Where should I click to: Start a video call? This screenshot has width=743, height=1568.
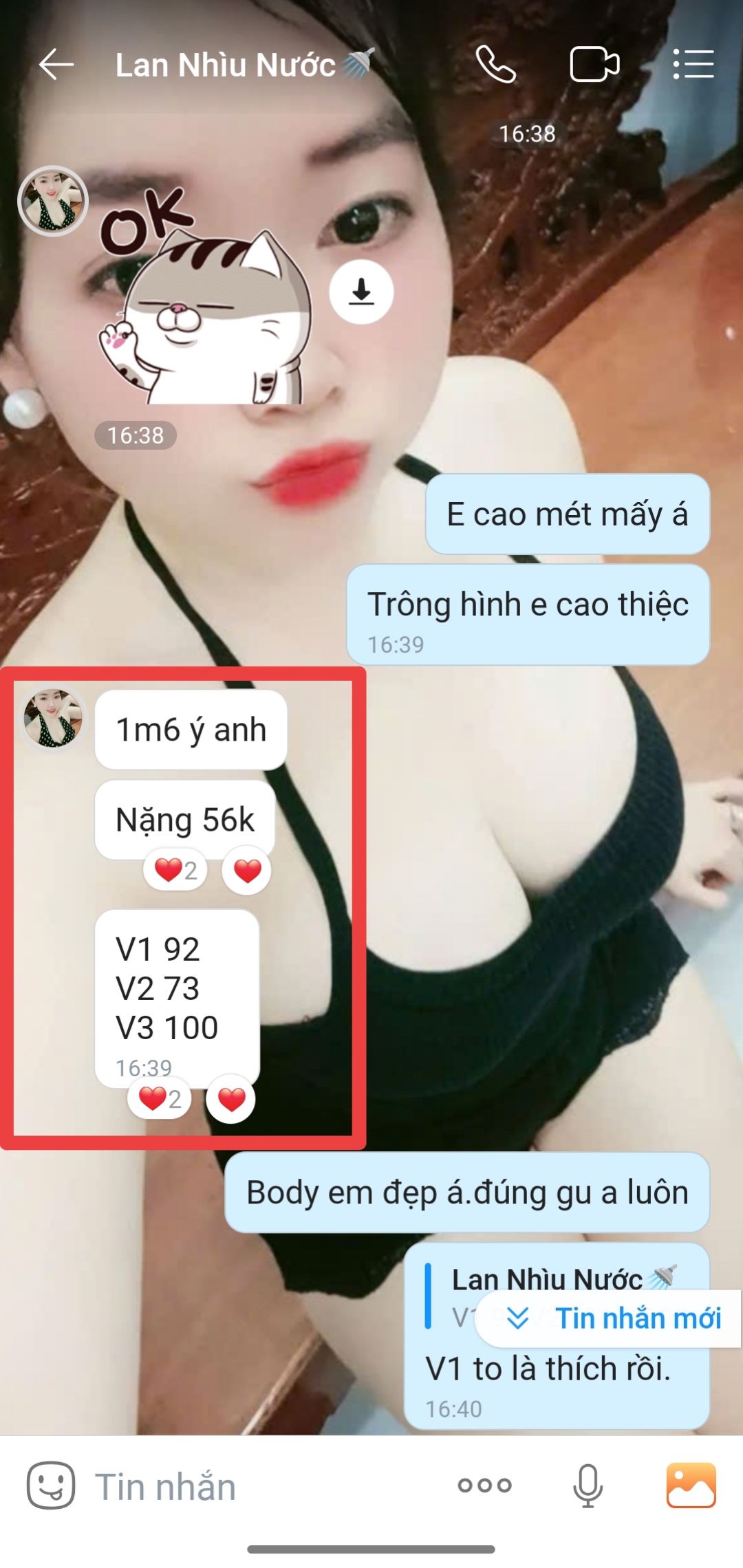click(x=594, y=65)
